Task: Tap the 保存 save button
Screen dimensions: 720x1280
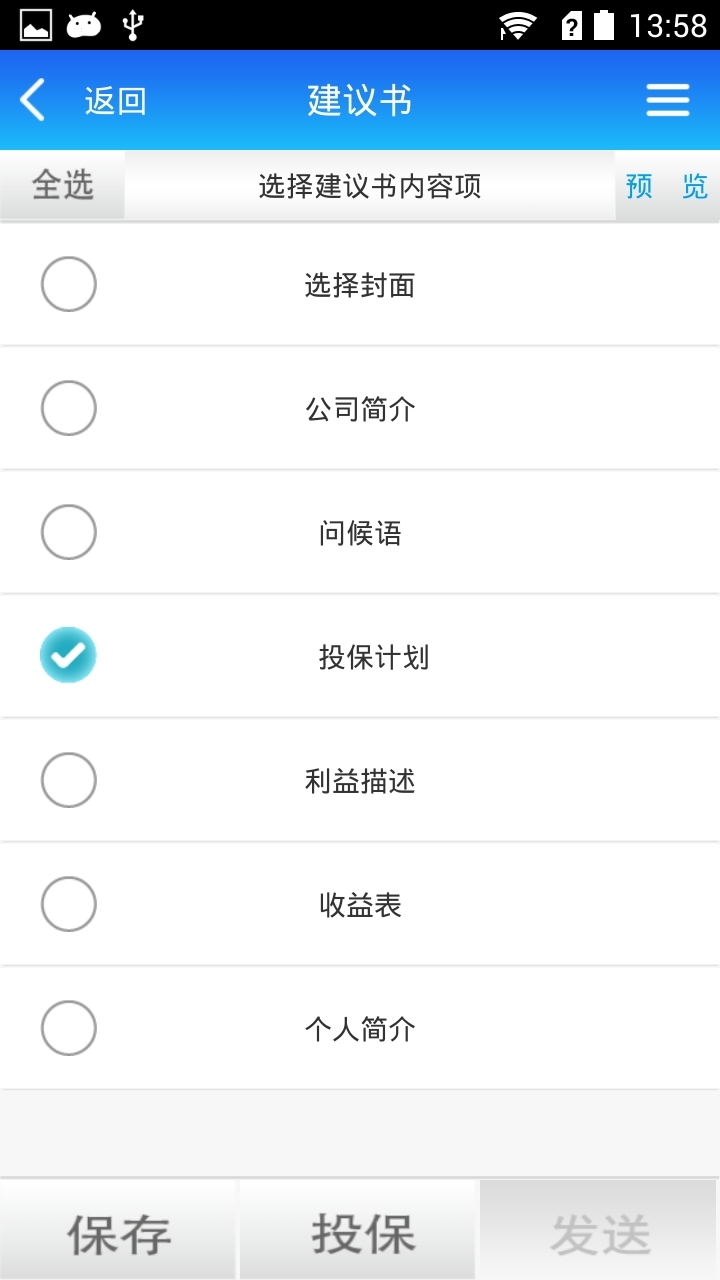Action: [119, 1231]
